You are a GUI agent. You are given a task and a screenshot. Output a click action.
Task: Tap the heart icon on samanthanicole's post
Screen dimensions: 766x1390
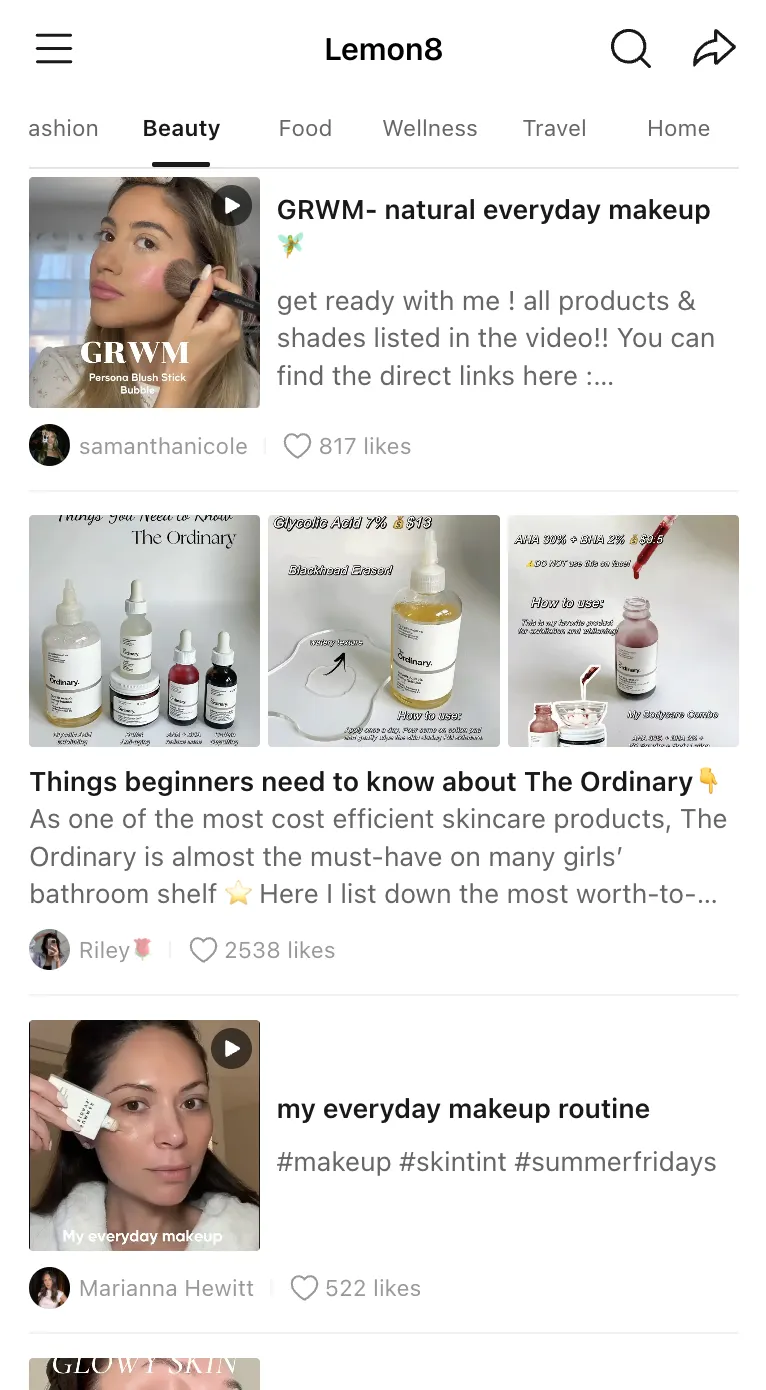pos(297,446)
